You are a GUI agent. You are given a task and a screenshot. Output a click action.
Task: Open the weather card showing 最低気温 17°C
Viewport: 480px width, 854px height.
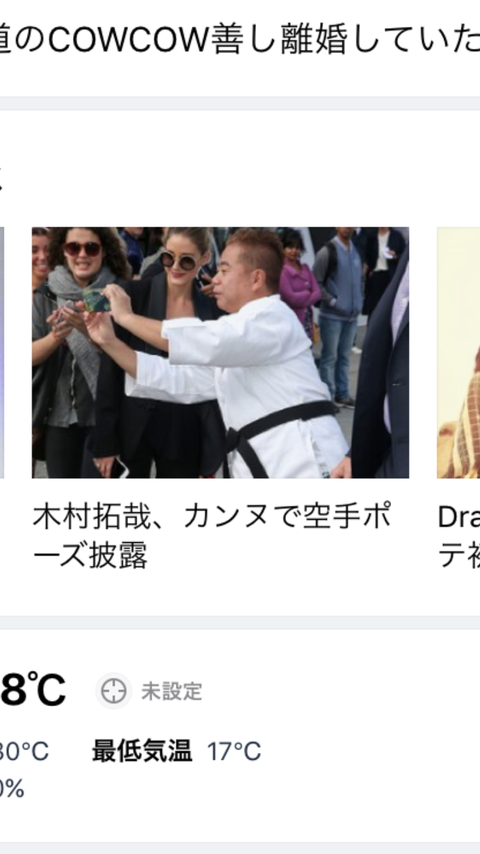240,735
